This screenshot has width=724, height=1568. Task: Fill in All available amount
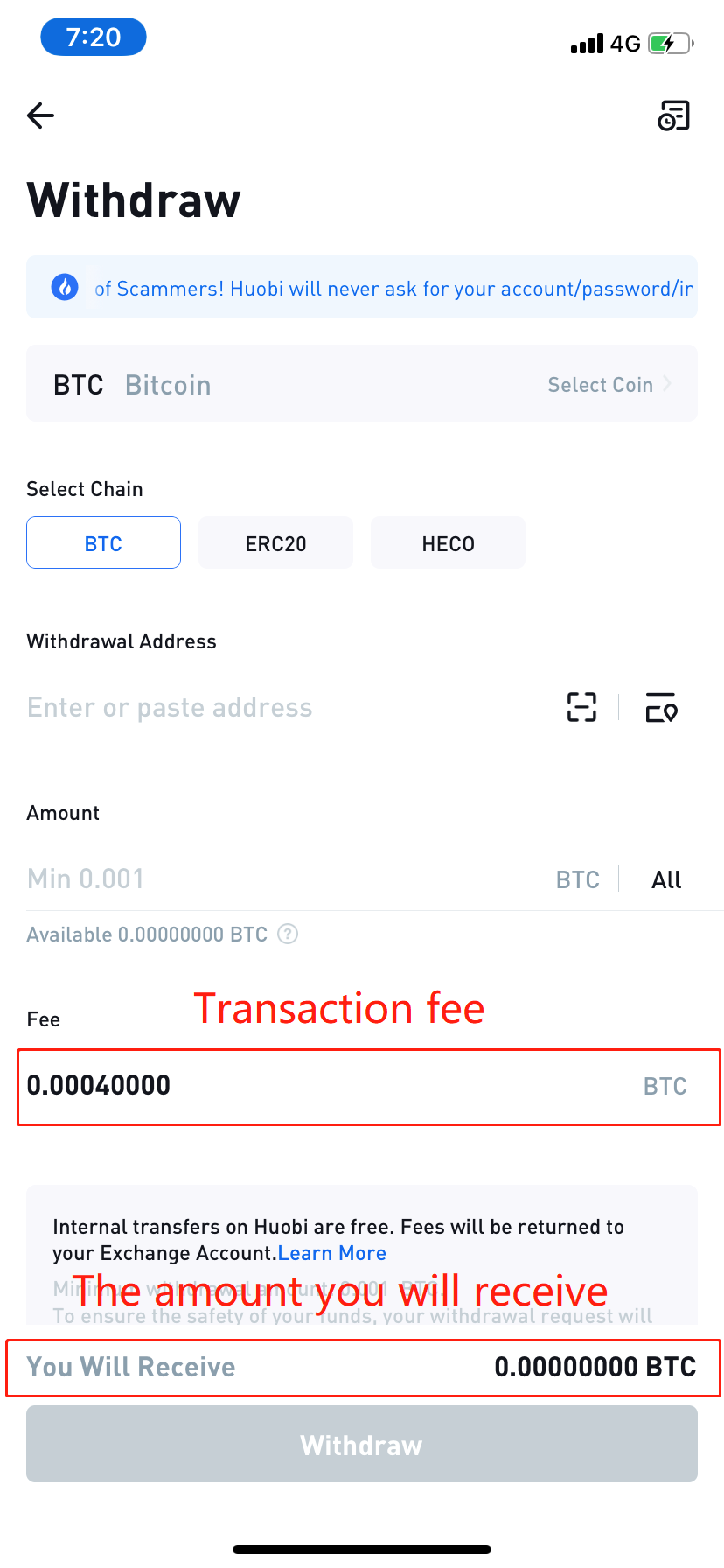point(666,879)
